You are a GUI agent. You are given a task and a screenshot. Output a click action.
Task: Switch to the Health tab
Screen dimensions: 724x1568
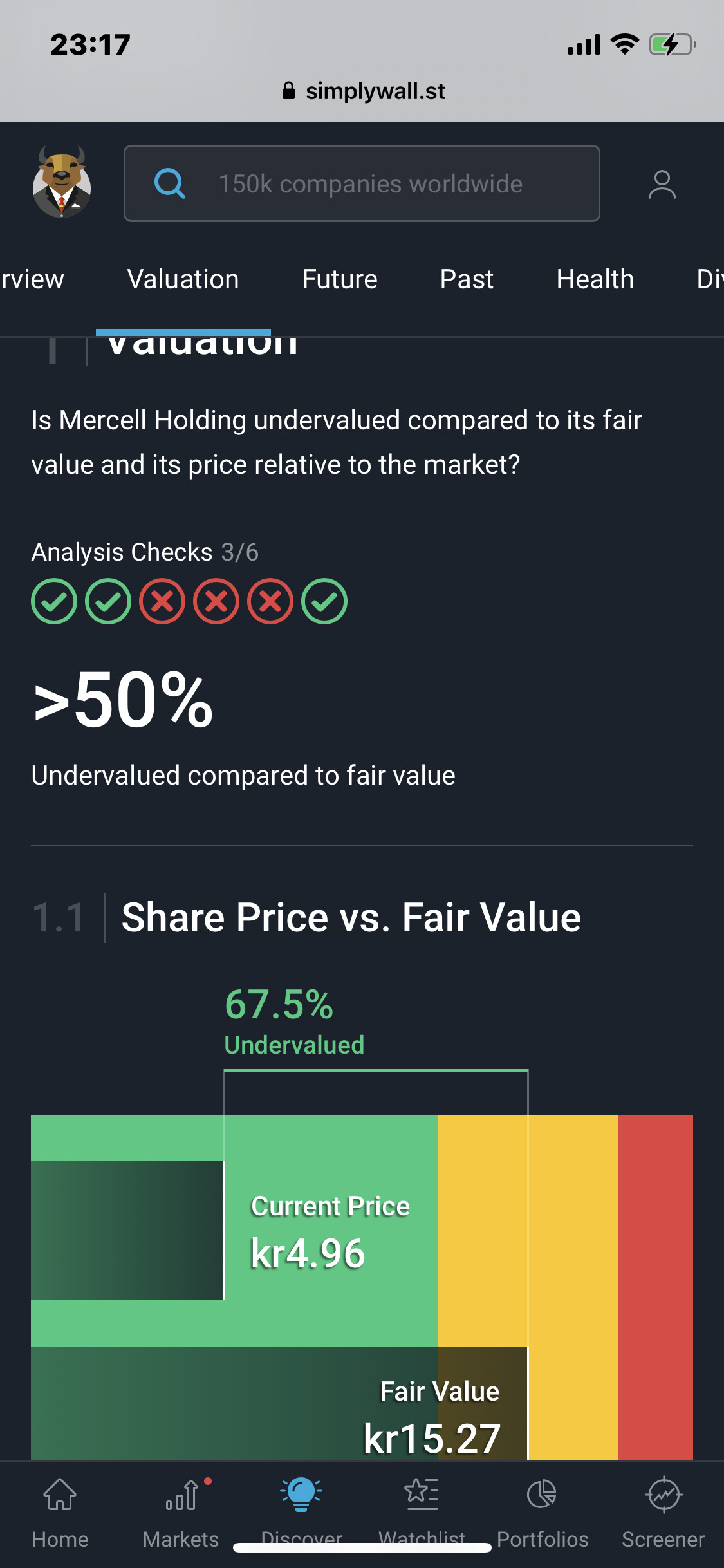tap(595, 279)
